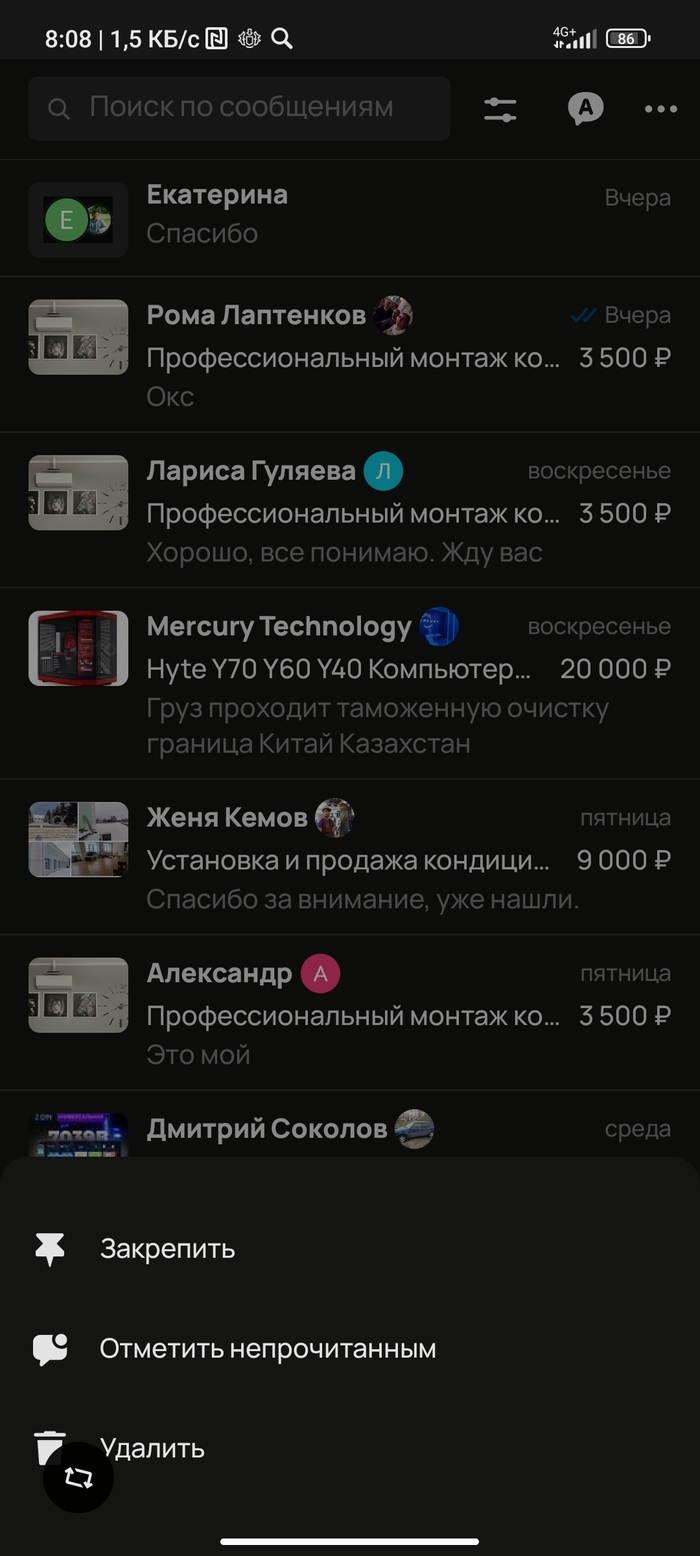Select Отметить непрочитанным to mark unread
The width and height of the screenshot is (700, 1556).
267,1349
